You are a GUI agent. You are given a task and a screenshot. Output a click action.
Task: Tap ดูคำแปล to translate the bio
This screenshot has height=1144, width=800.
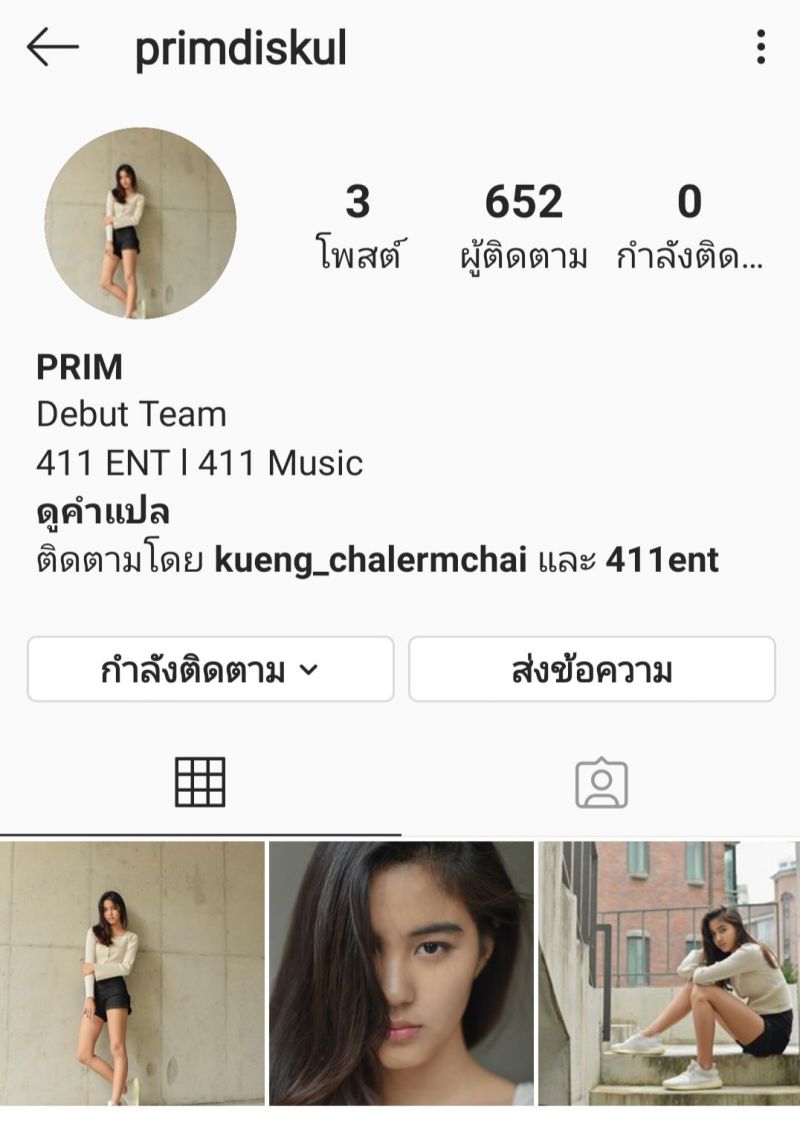click(103, 512)
